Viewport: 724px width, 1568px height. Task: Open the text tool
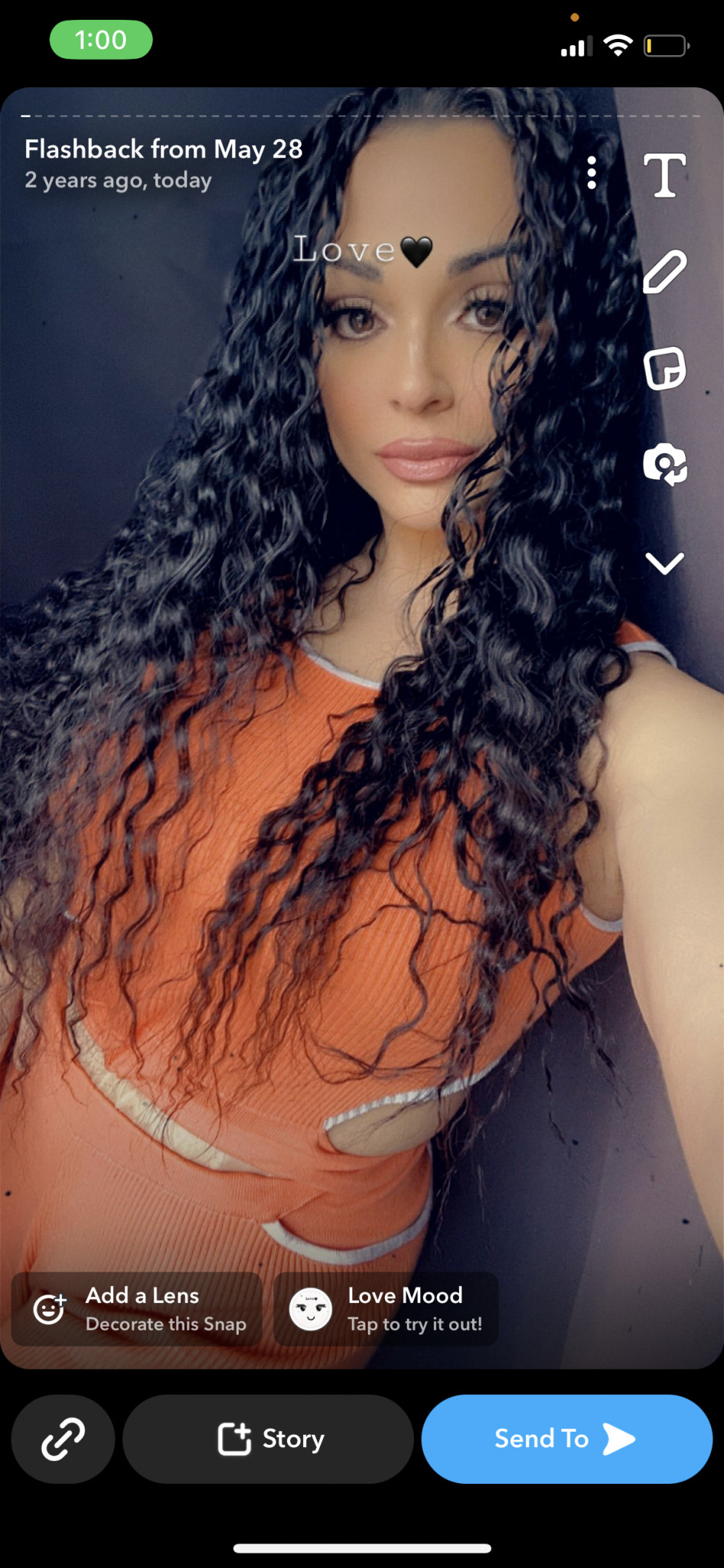664,175
